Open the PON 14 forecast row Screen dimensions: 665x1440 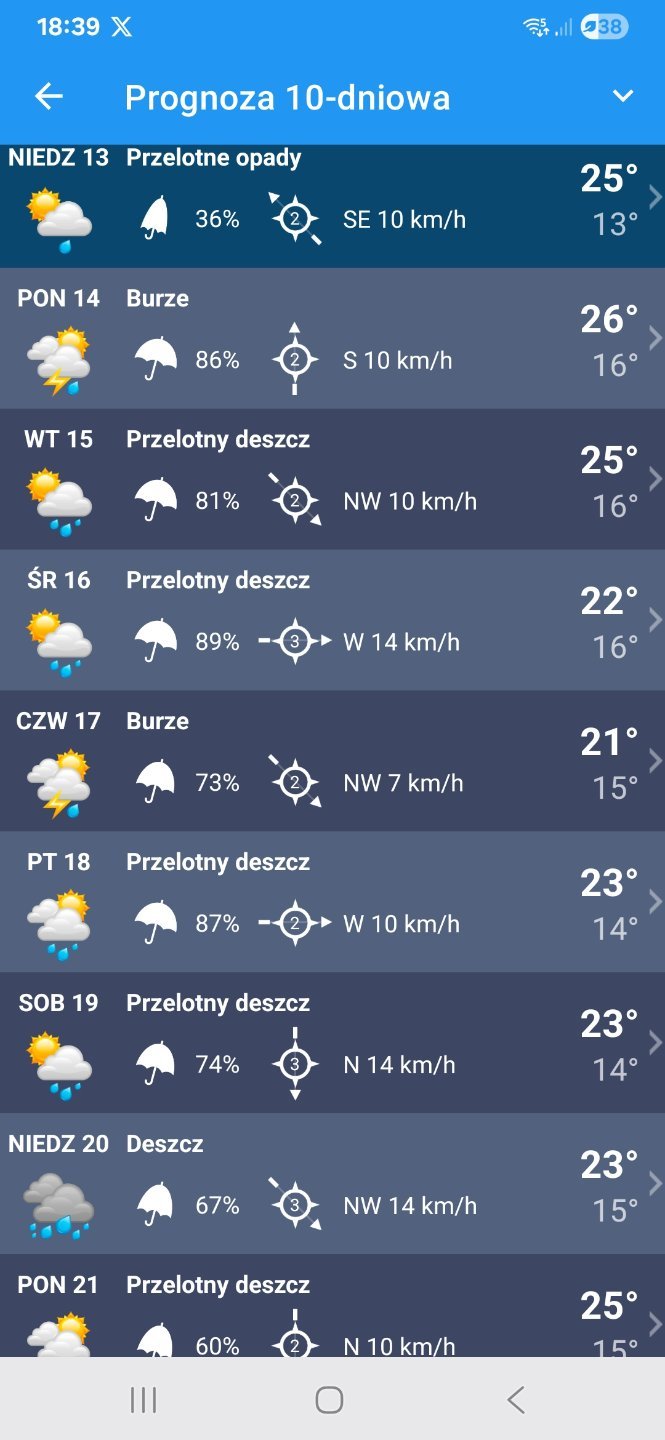(332, 338)
